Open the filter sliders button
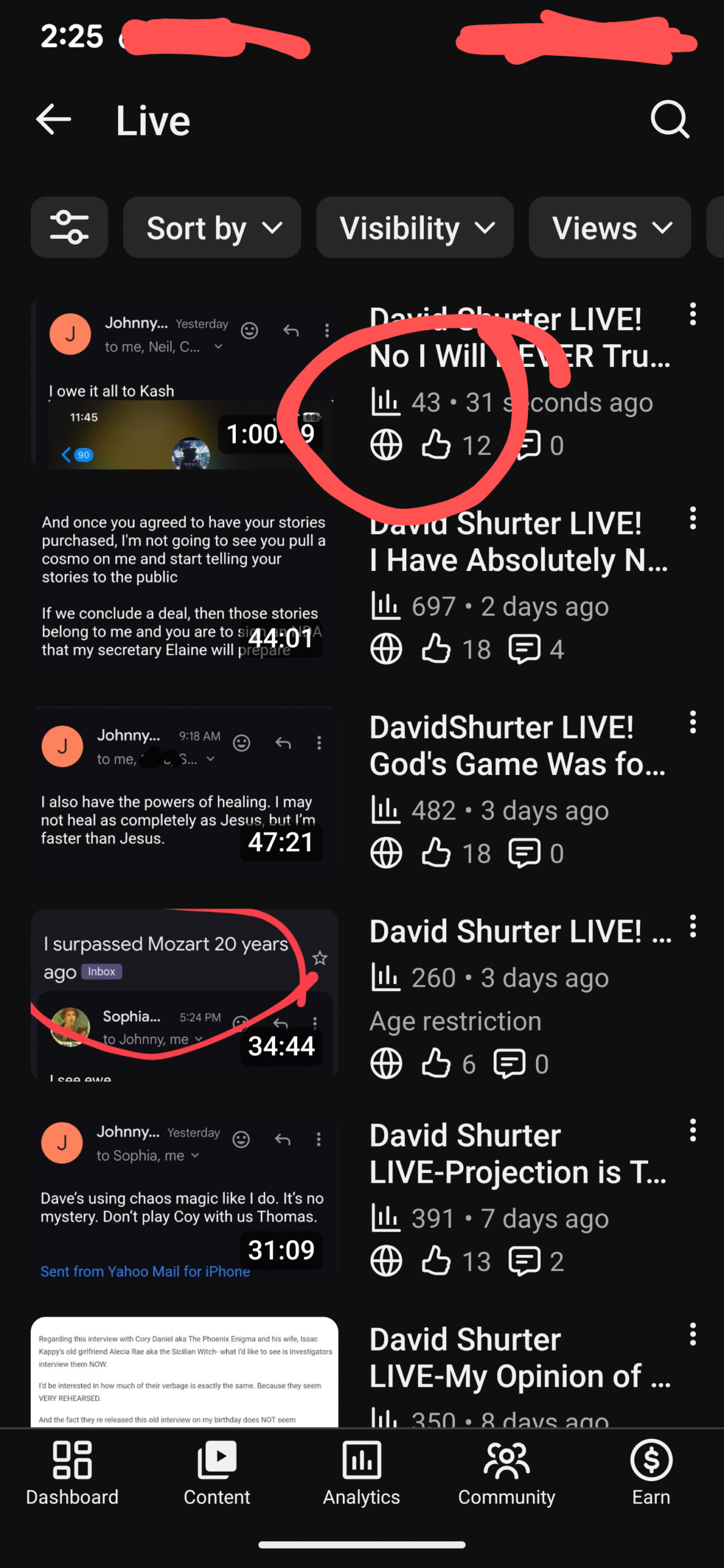 point(69,228)
